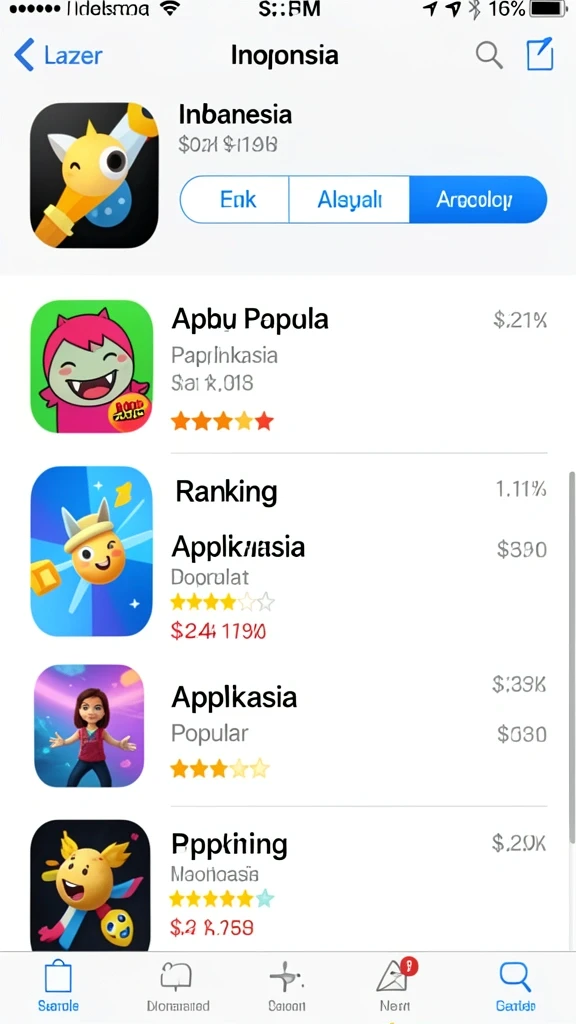Open the Apbu Papula app listing
576x1024 pixels.
288,366
